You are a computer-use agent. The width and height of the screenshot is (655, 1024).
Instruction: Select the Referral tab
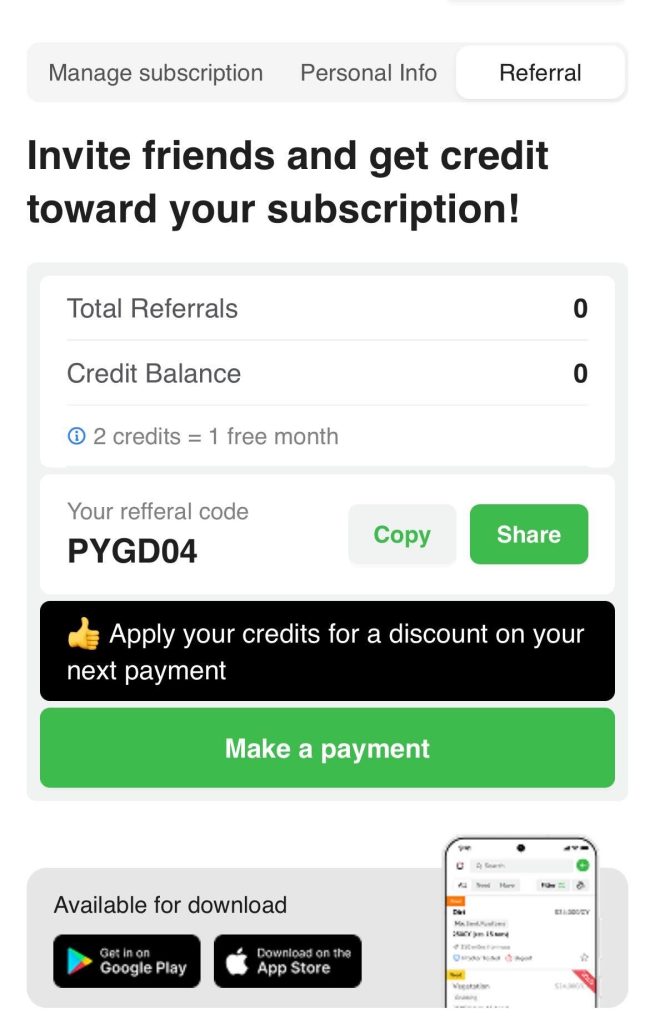tap(540, 73)
